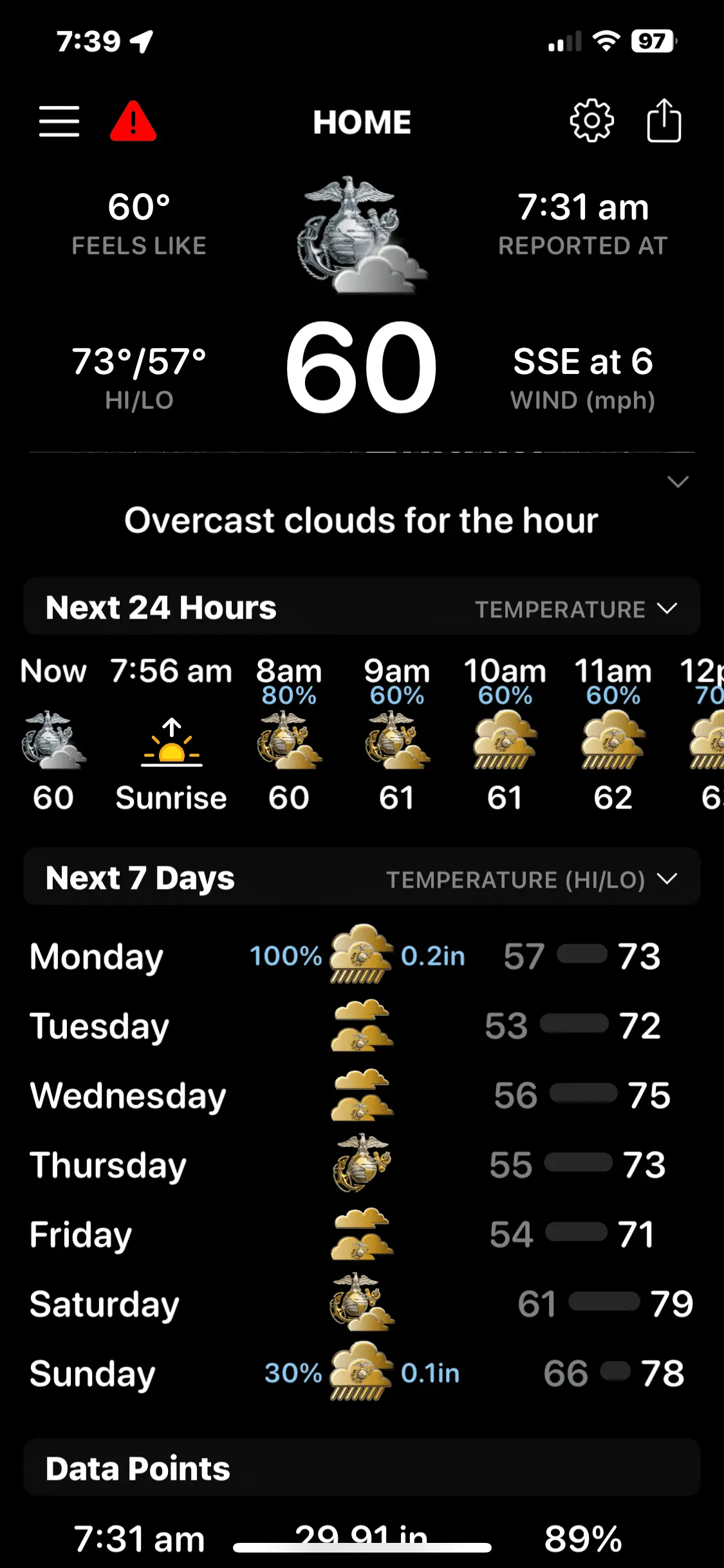This screenshot has width=724, height=1568.
Task: Open Tuesday's forecast details
Action: (360, 1026)
